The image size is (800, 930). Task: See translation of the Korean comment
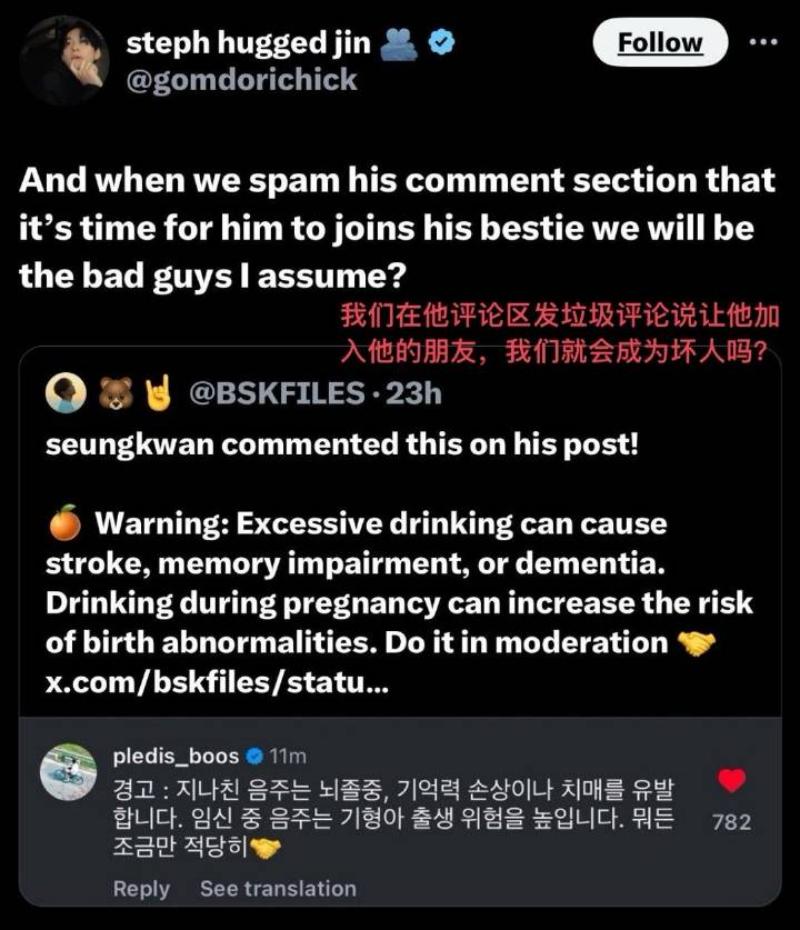(x=278, y=888)
